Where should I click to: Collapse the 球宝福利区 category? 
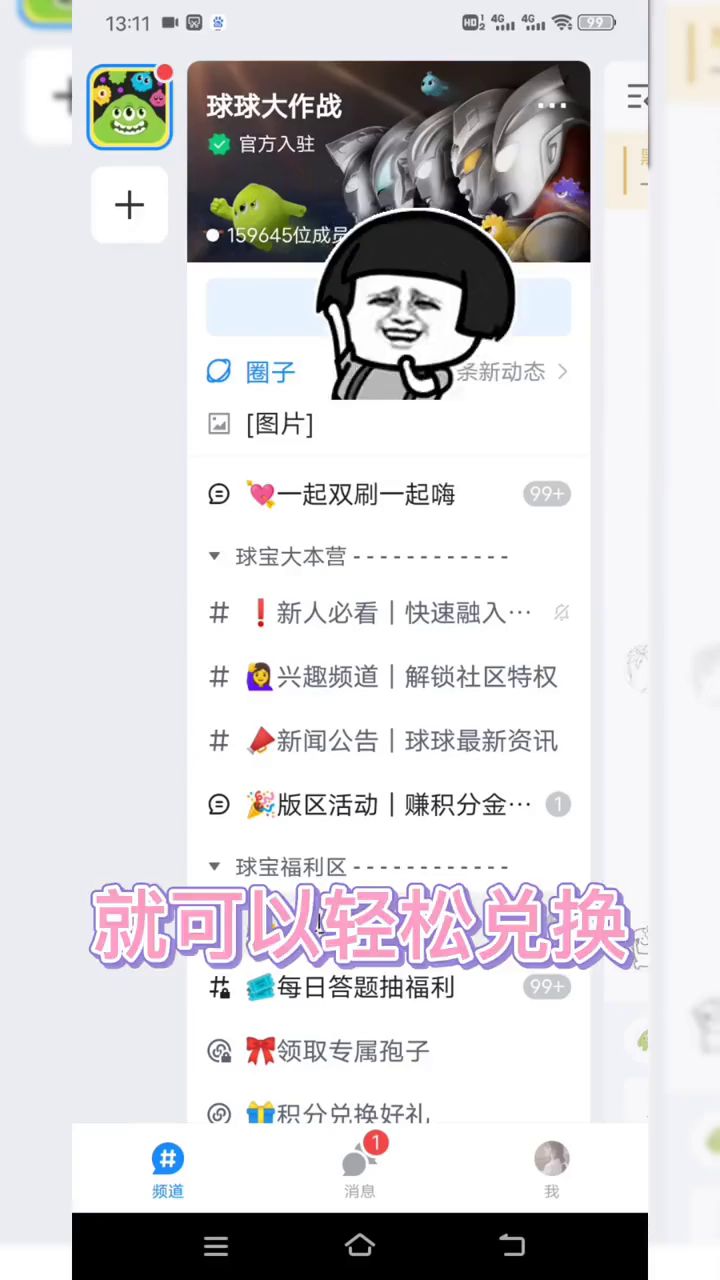point(214,867)
